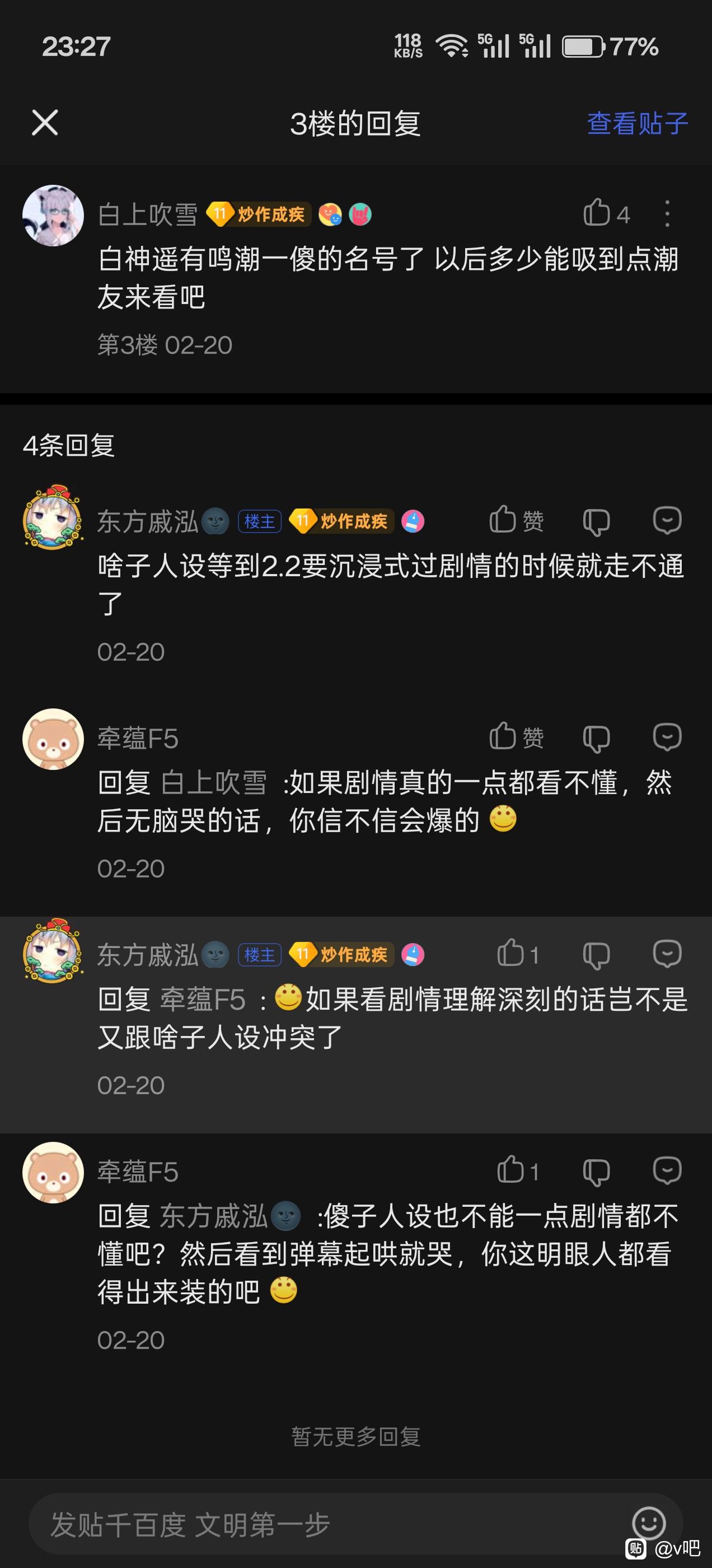Viewport: 712px width, 1568px height.
Task: Like 白上吹雪's 3楼 comment
Action: (605, 214)
